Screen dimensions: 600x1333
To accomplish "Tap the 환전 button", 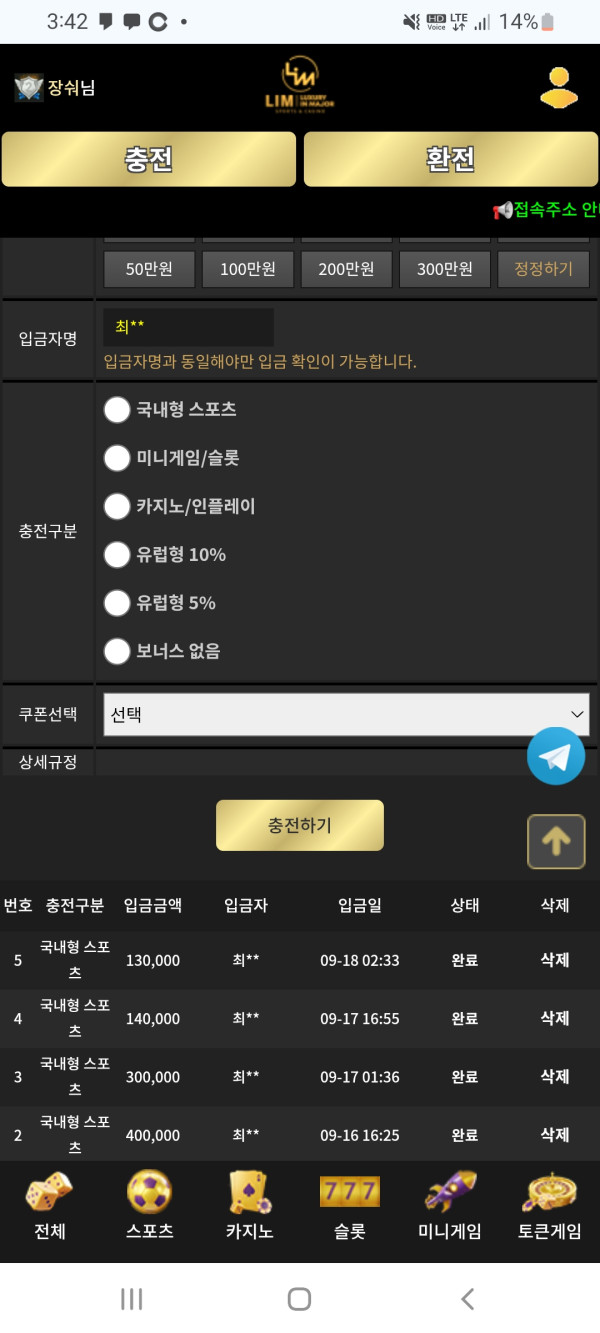I will pos(450,160).
